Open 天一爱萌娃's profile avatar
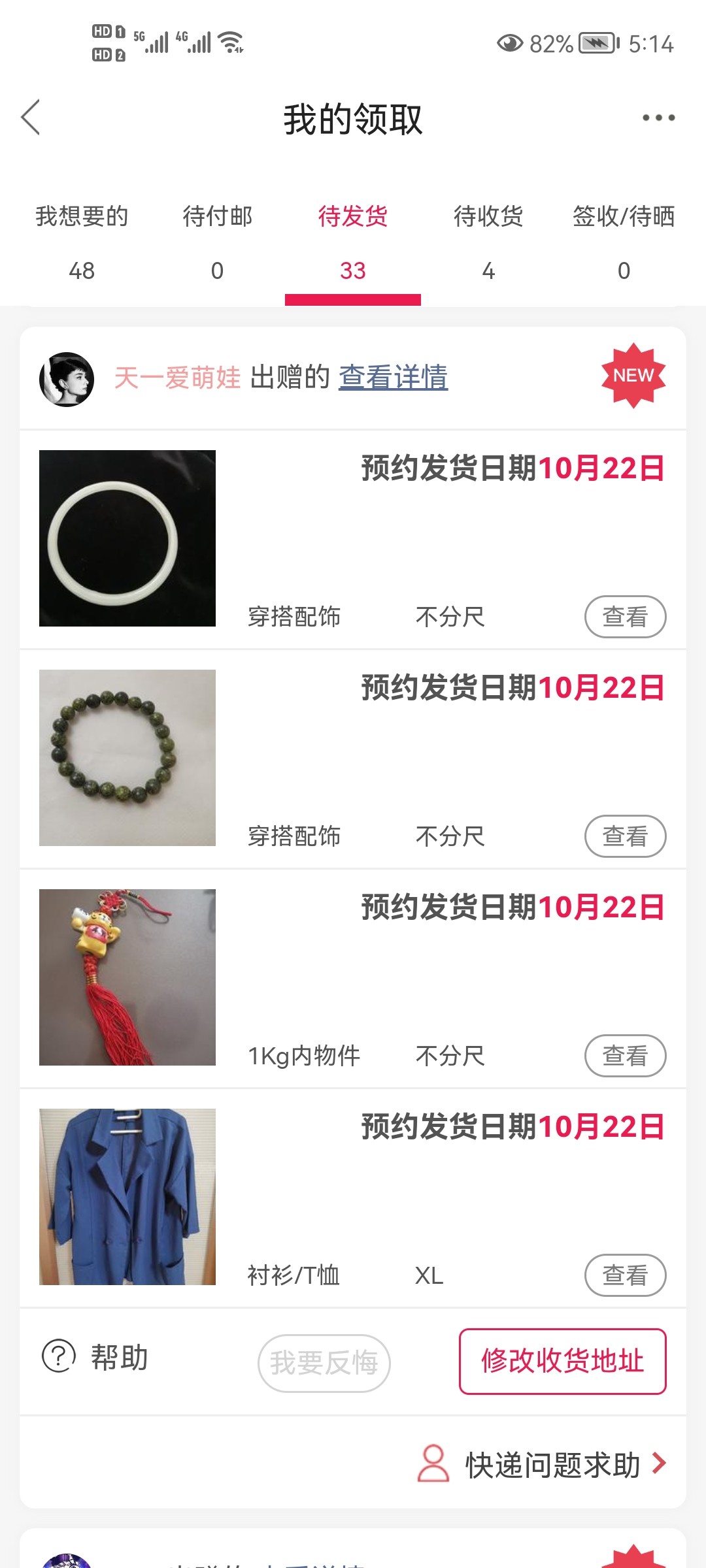The width and height of the screenshot is (706, 1568). click(67, 379)
